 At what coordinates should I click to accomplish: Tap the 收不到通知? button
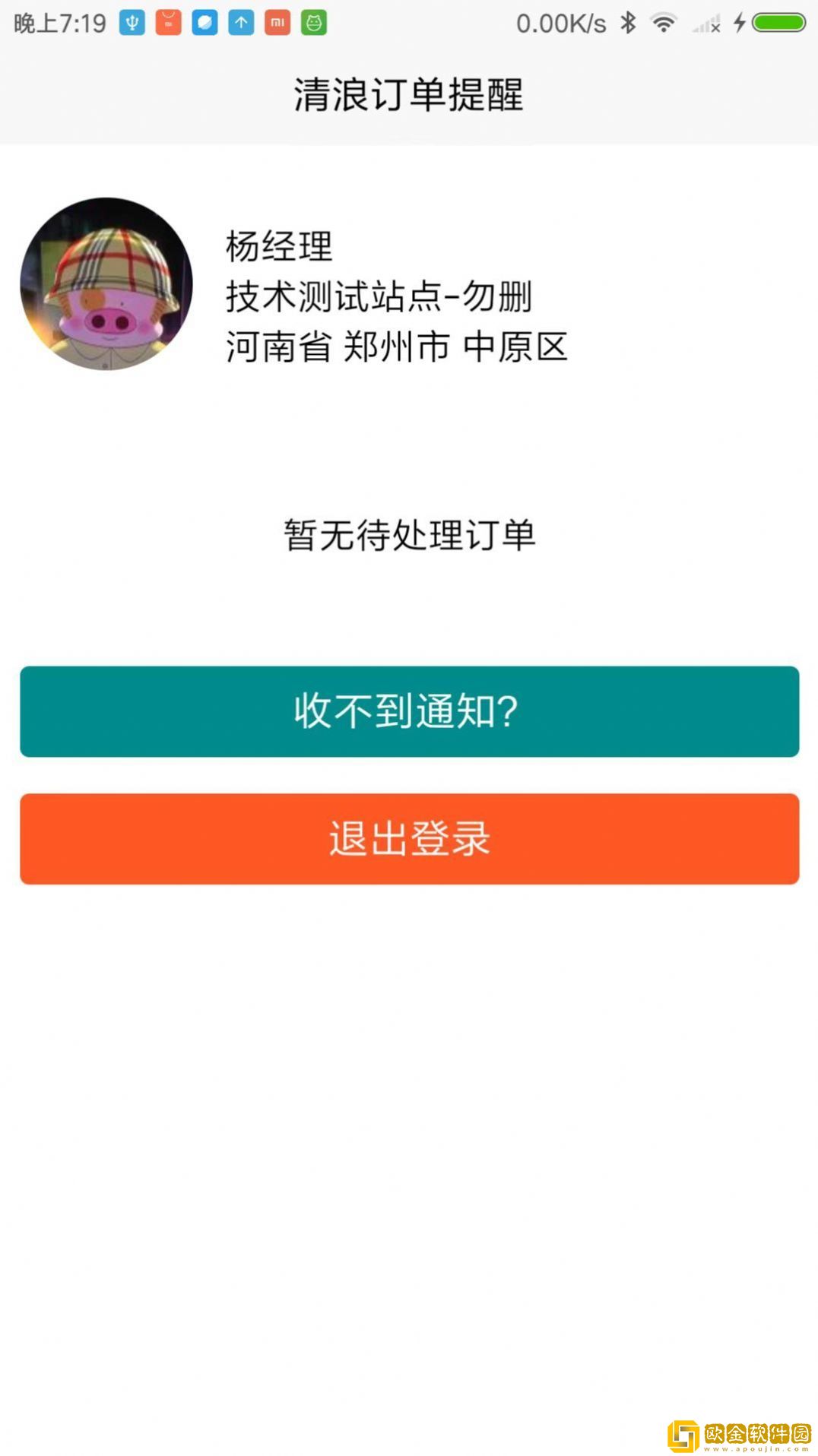408,712
